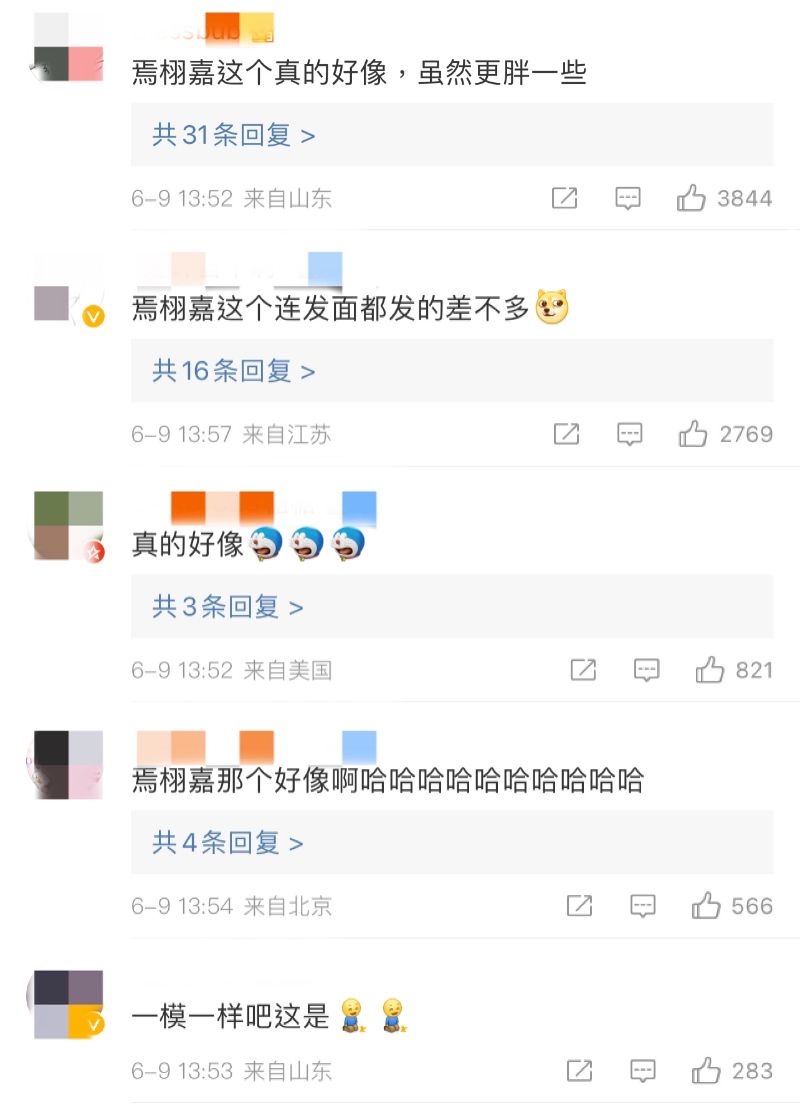Image resolution: width=800 pixels, height=1108 pixels.
Task: Open the avatar of the 真的好像 commenter
Action: coord(68,526)
